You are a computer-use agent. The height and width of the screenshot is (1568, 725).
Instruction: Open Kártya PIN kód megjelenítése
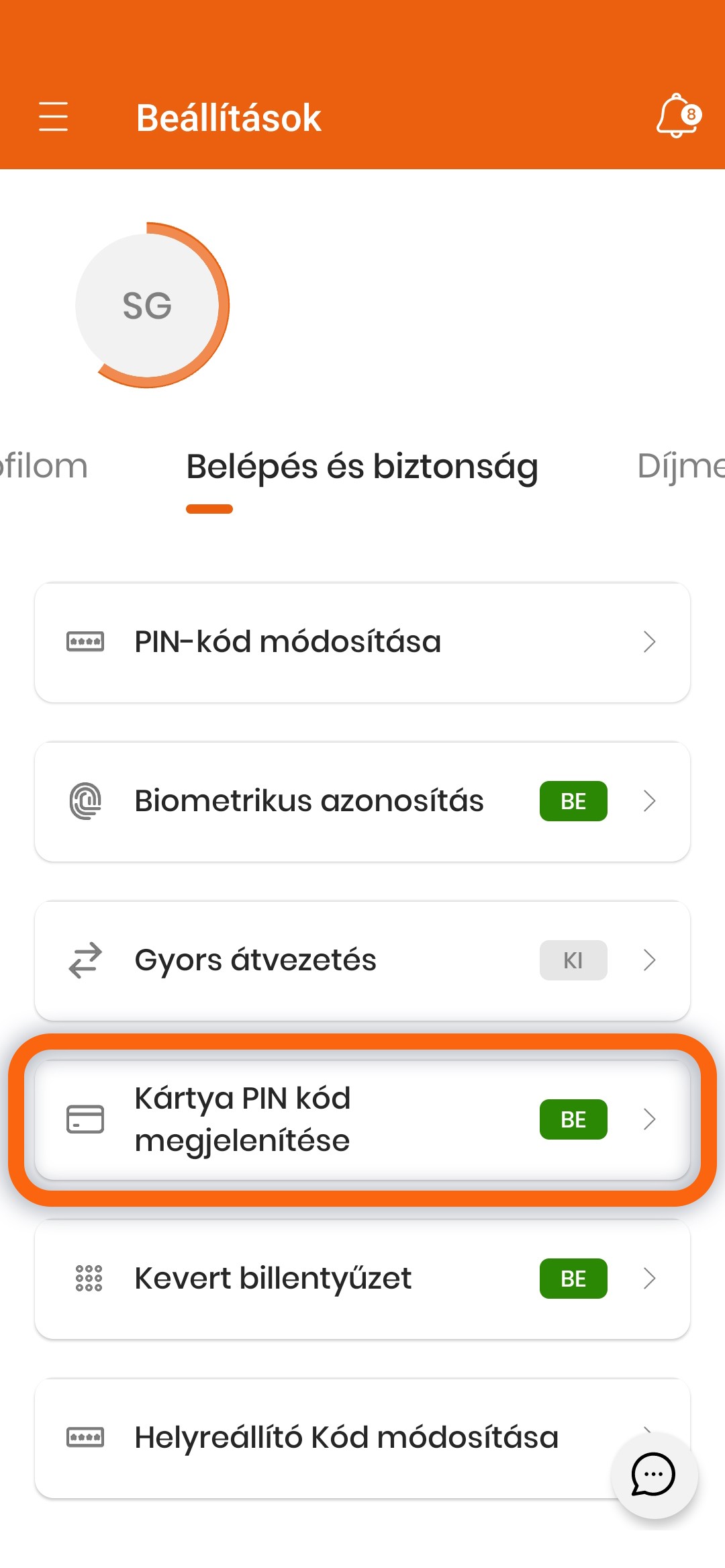(362, 1120)
